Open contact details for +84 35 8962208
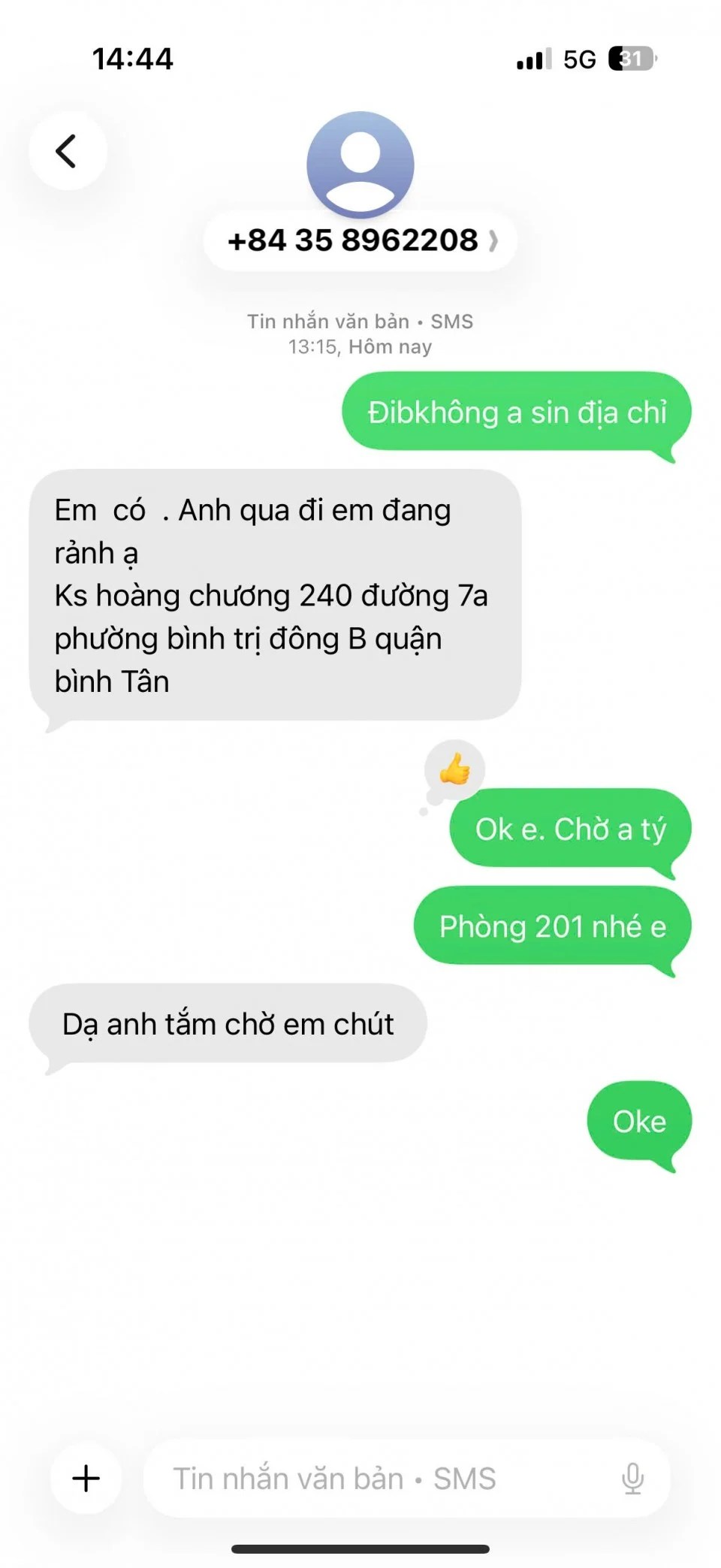The image size is (721, 1568). 360,241
